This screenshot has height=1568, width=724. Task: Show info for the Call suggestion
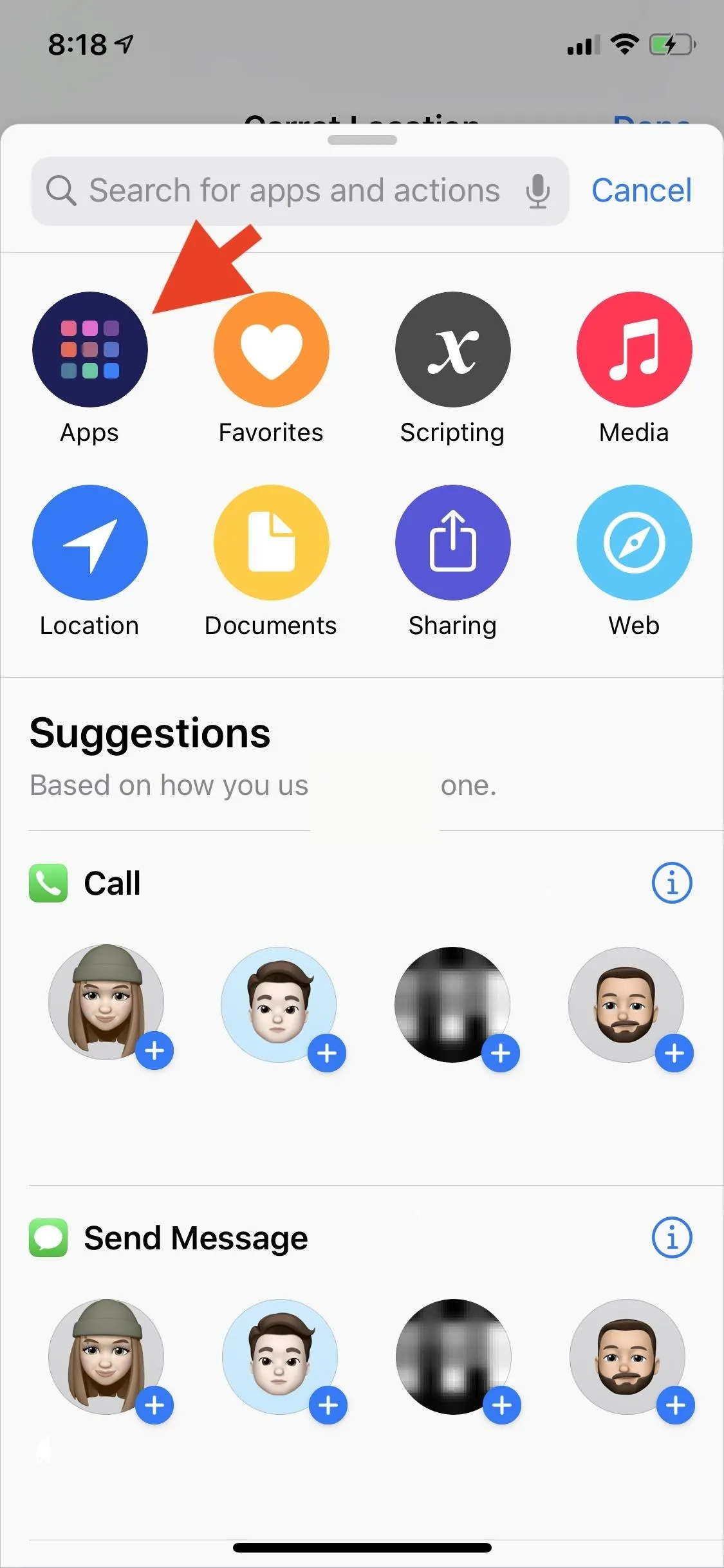pyautogui.click(x=672, y=883)
